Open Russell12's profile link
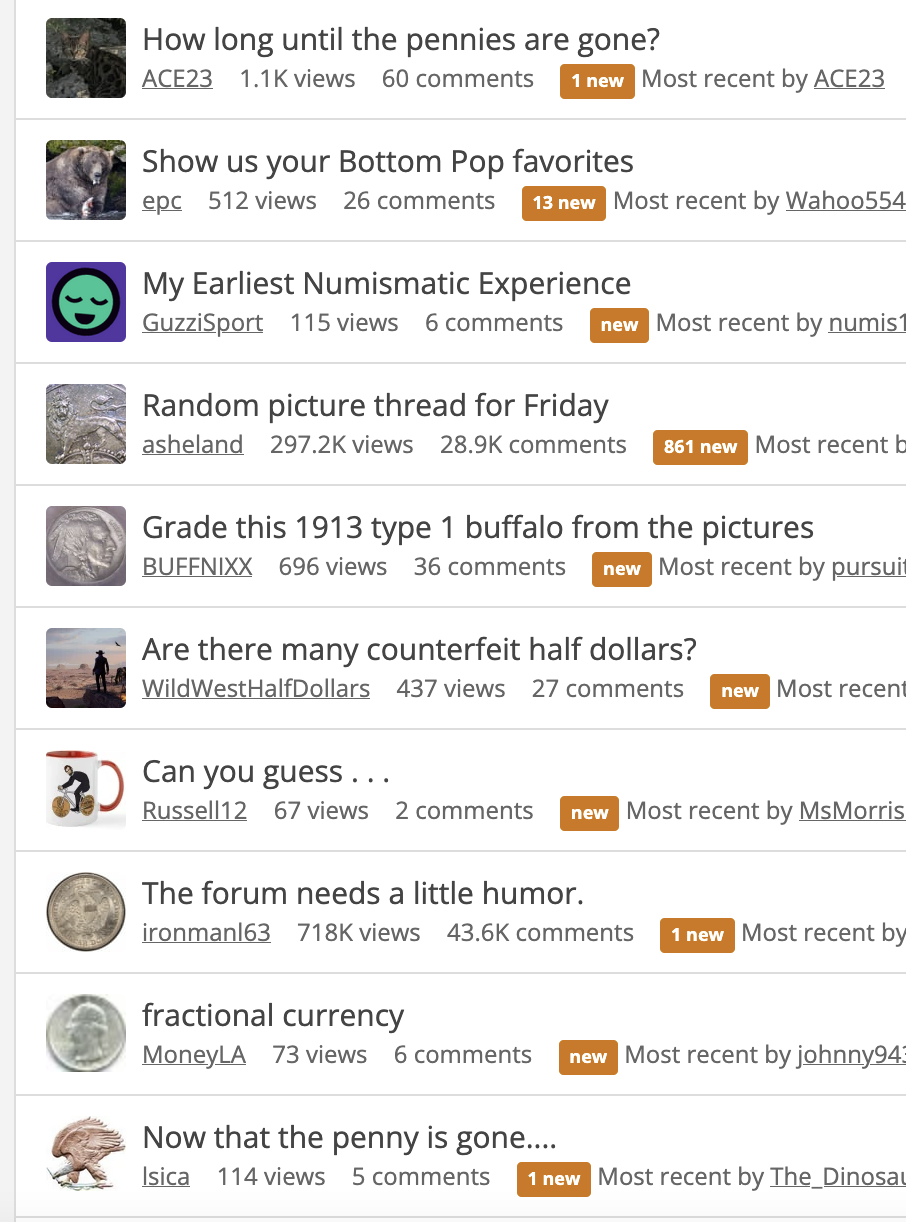The image size is (906, 1222). pos(194,811)
